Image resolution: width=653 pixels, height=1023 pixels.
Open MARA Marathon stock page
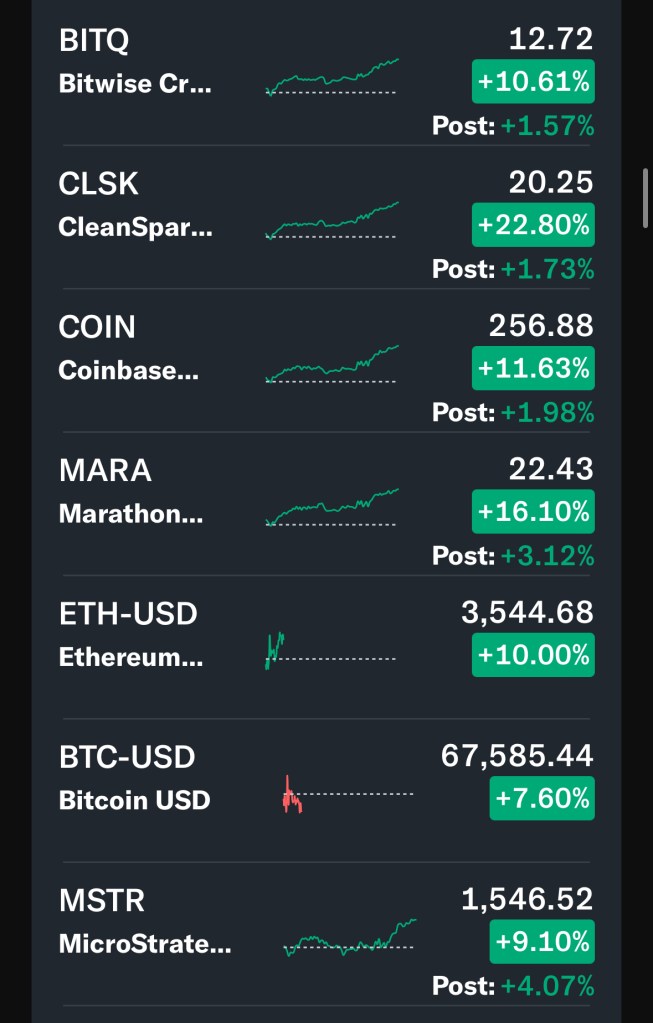(x=131, y=491)
